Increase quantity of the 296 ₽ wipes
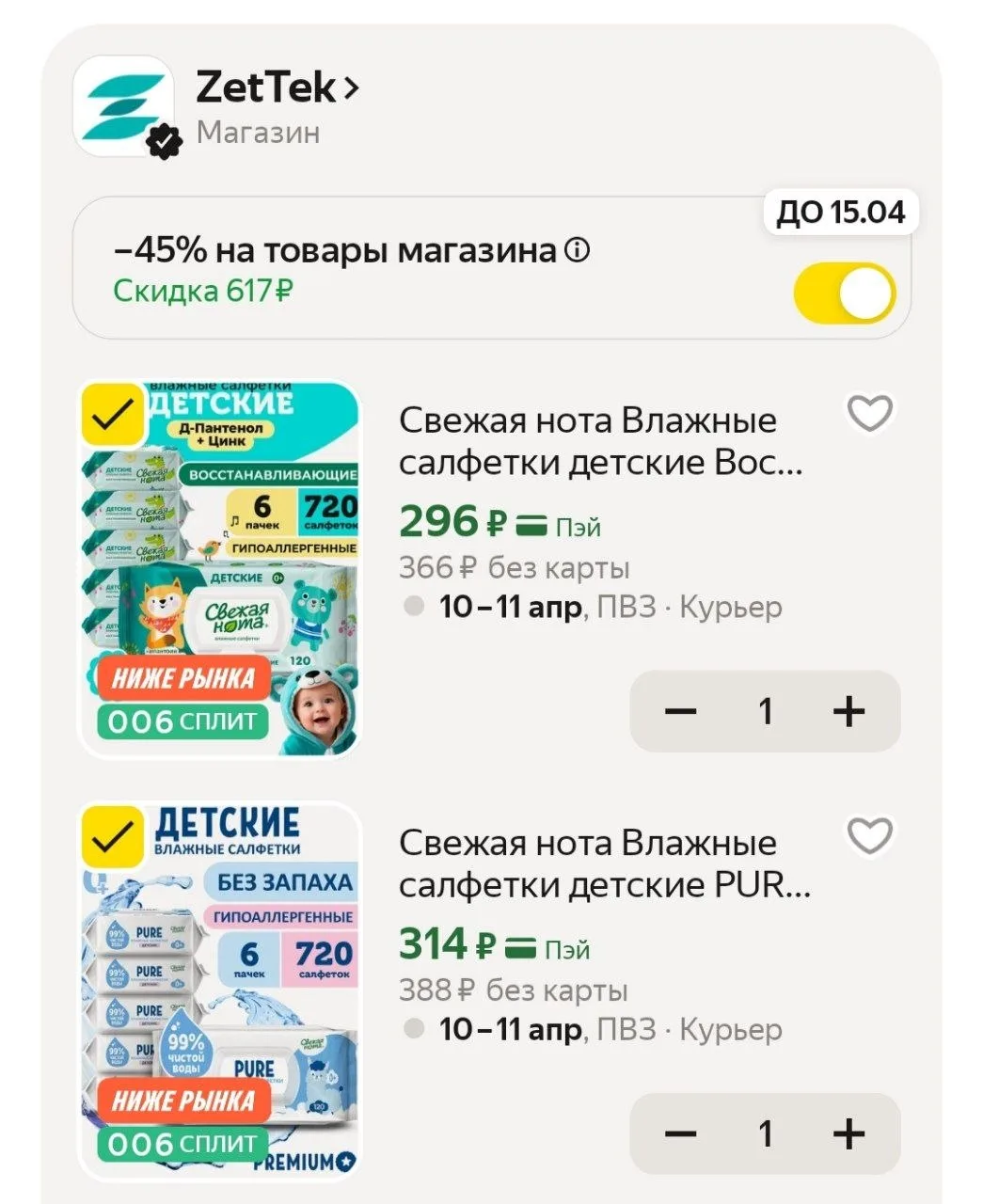 coord(848,711)
